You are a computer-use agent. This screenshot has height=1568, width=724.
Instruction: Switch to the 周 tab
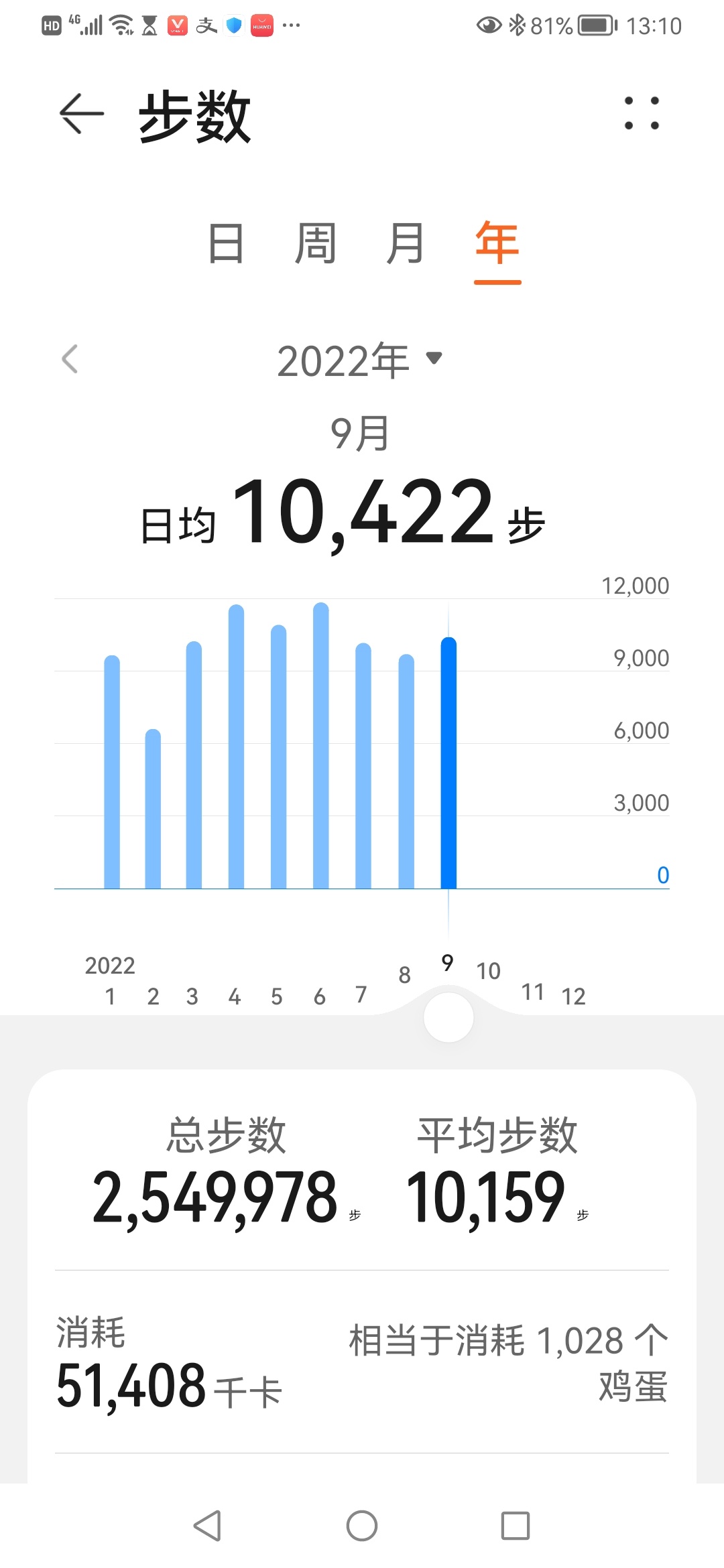tap(316, 243)
